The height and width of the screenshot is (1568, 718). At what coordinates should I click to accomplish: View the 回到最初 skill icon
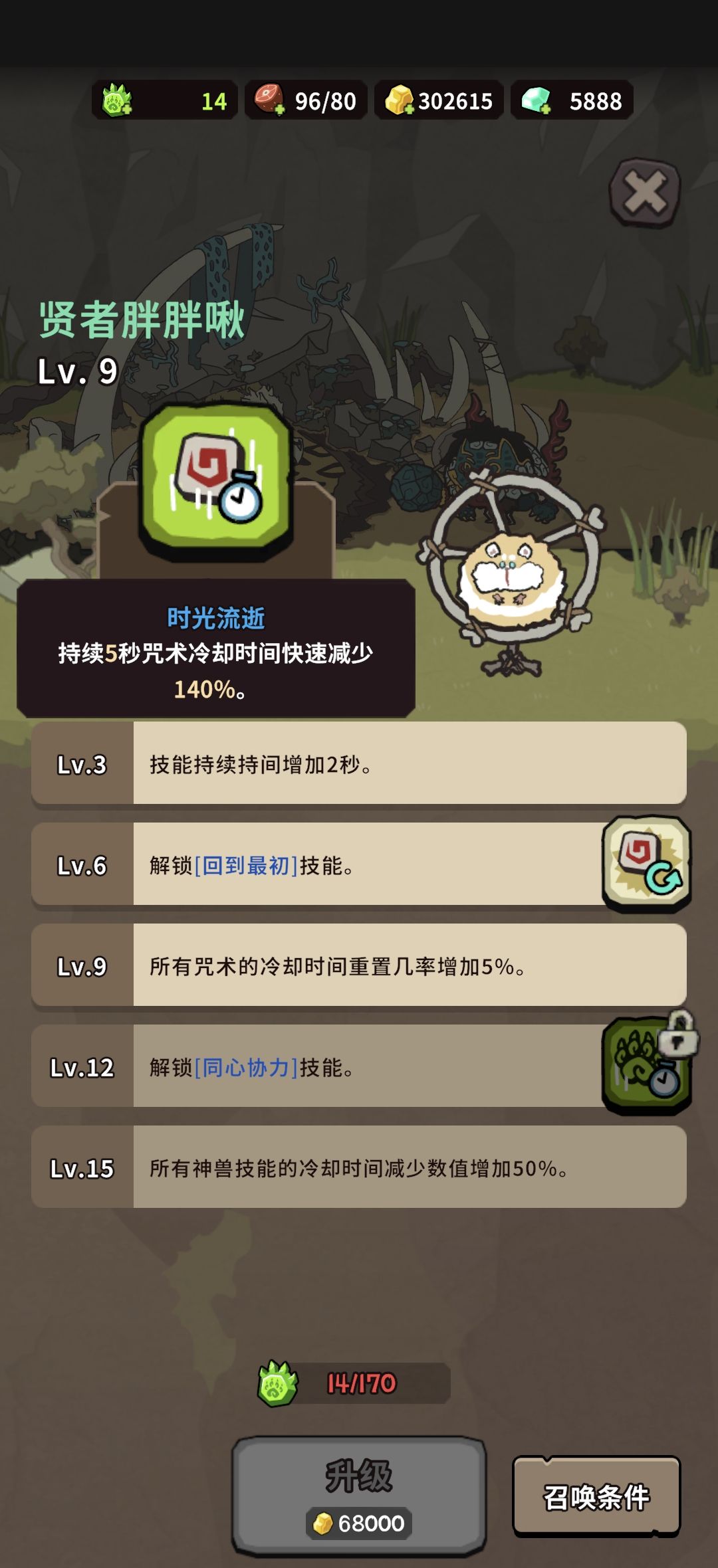pyautogui.click(x=646, y=864)
